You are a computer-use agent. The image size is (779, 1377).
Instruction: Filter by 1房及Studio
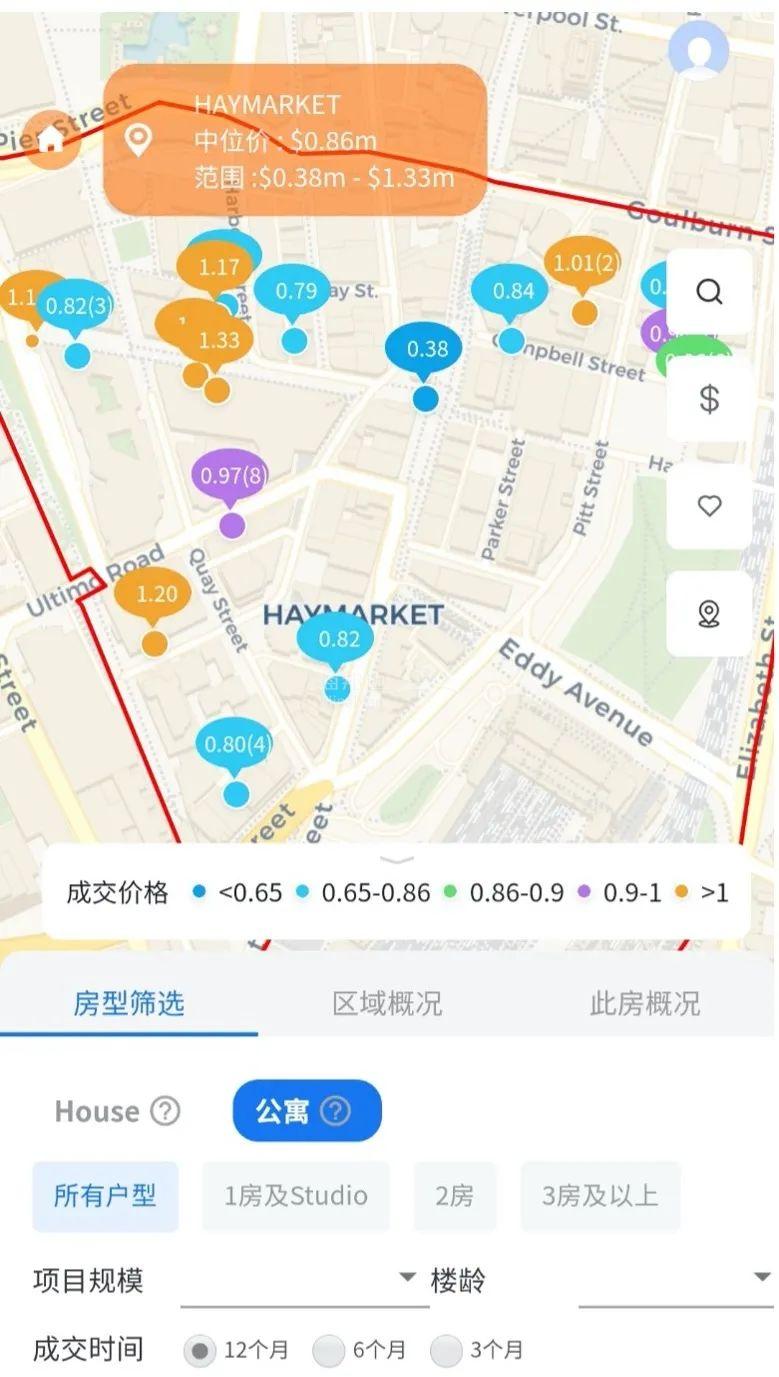click(x=295, y=1196)
